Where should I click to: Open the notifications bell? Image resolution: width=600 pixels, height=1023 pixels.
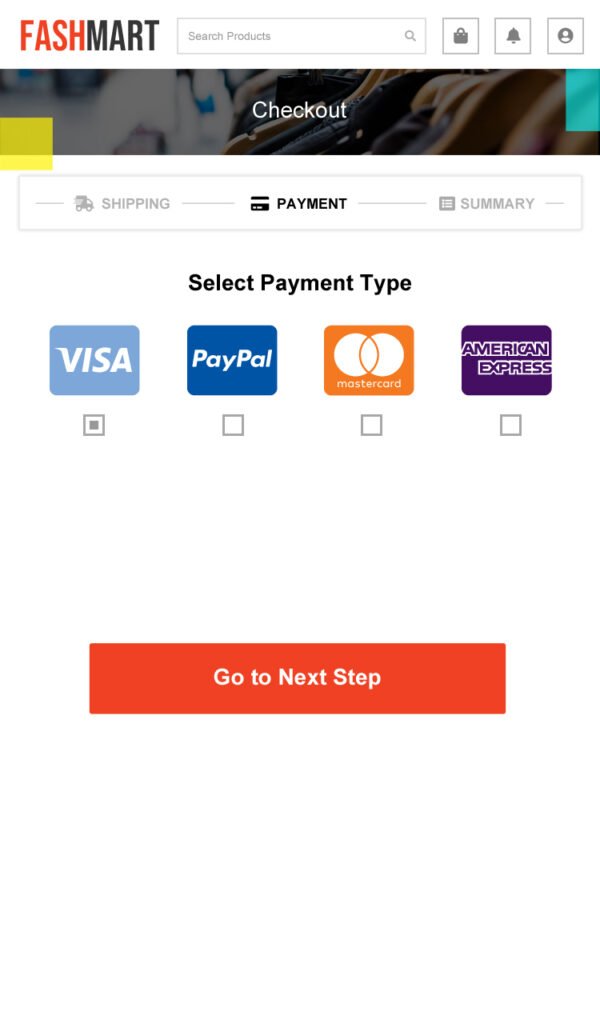513,36
